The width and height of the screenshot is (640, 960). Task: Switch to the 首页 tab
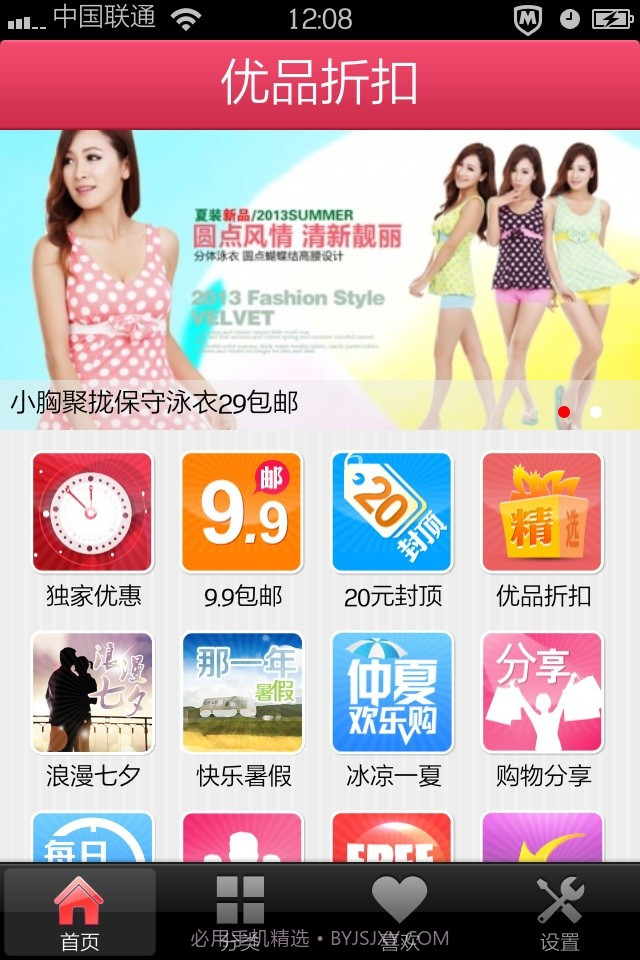point(80,912)
